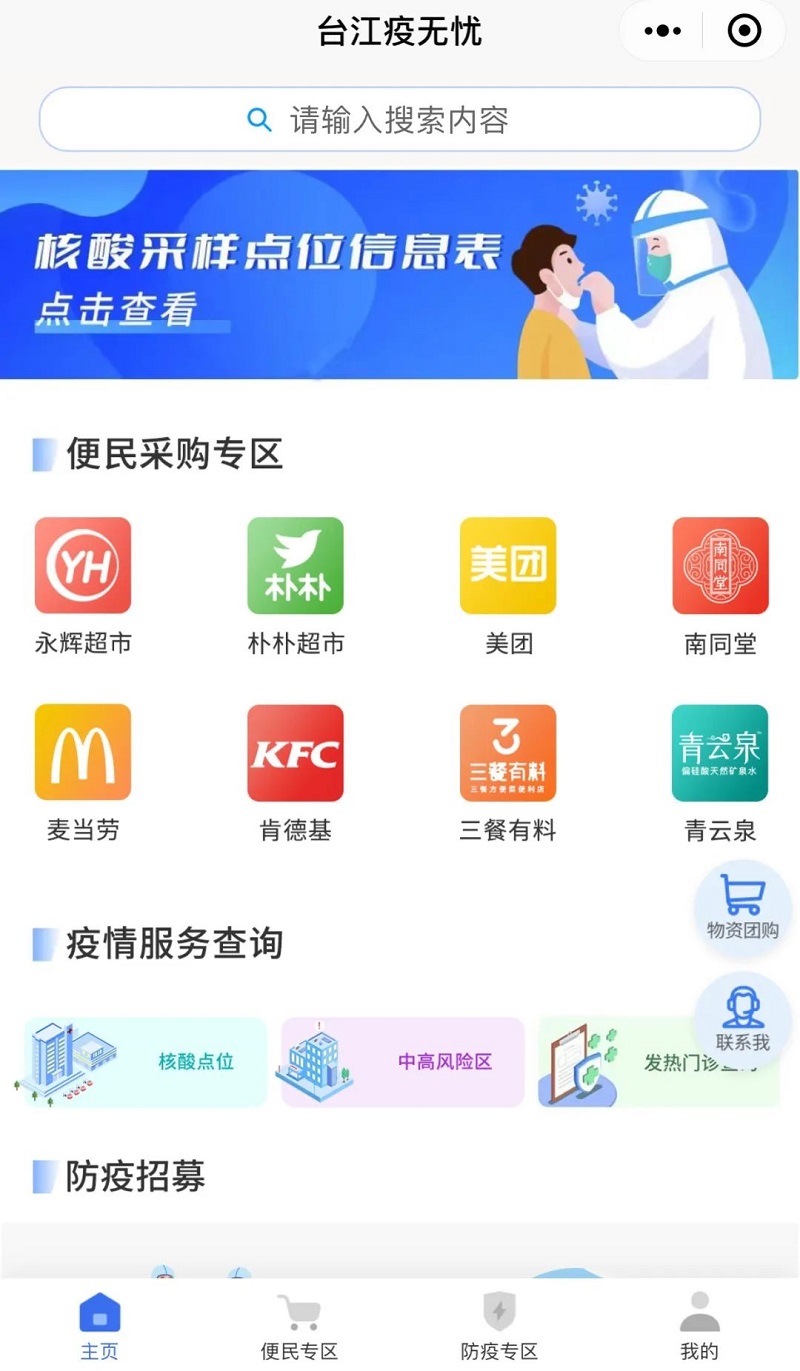
Task: Launch 美团 from the shopping section
Action: (x=507, y=565)
